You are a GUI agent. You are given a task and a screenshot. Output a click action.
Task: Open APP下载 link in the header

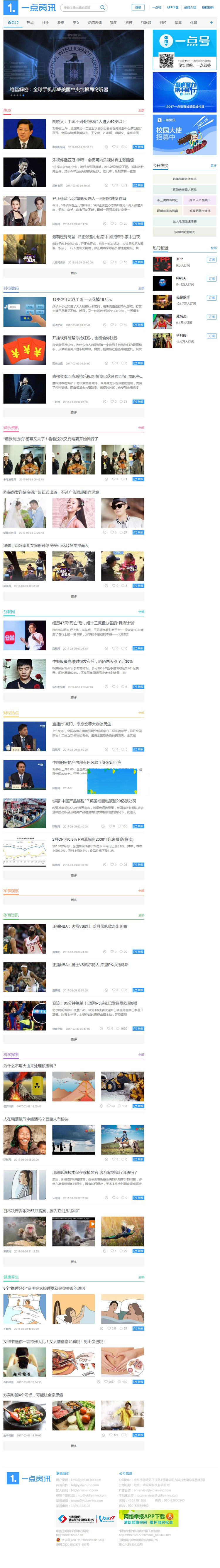pos(172,7)
